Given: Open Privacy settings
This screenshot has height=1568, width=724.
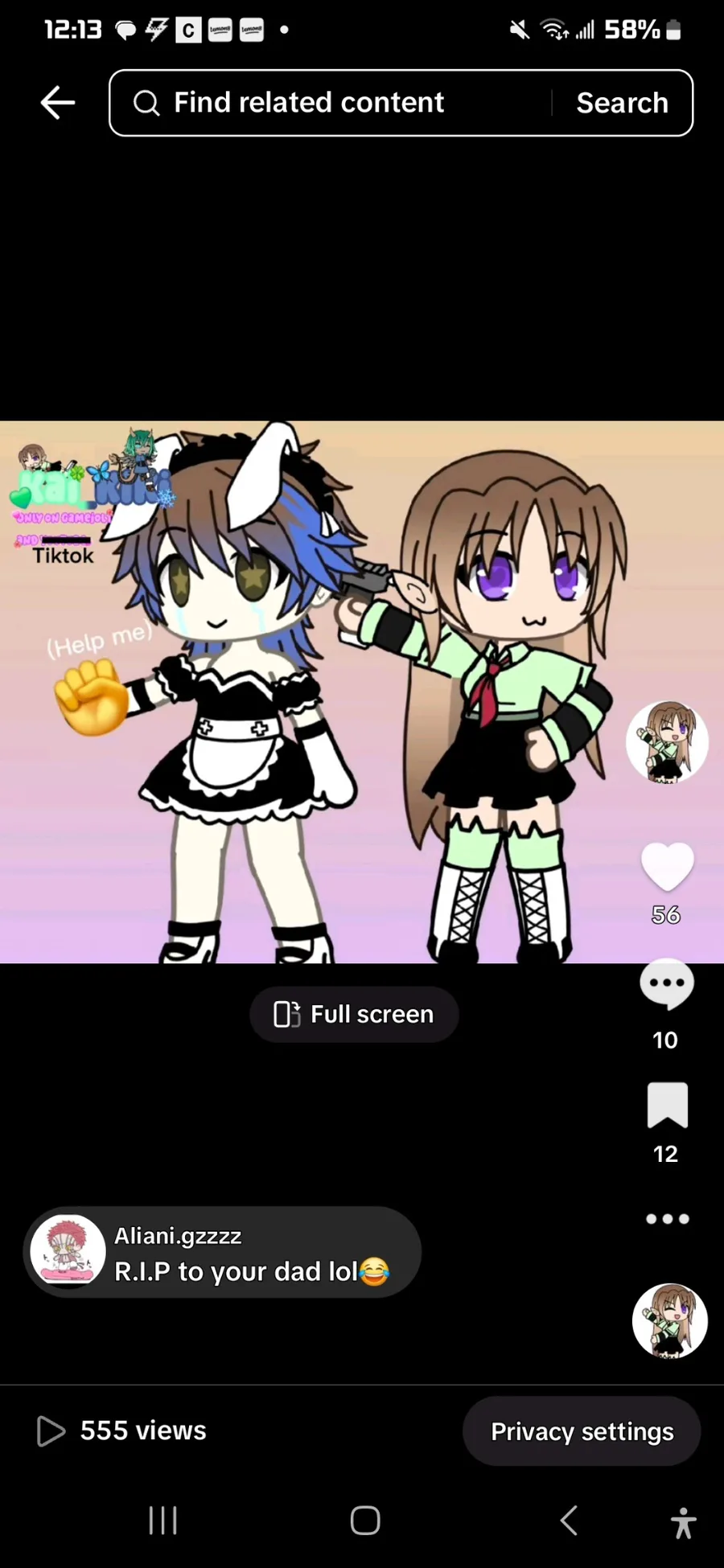Looking at the screenshot, I should coord(582,1431).
